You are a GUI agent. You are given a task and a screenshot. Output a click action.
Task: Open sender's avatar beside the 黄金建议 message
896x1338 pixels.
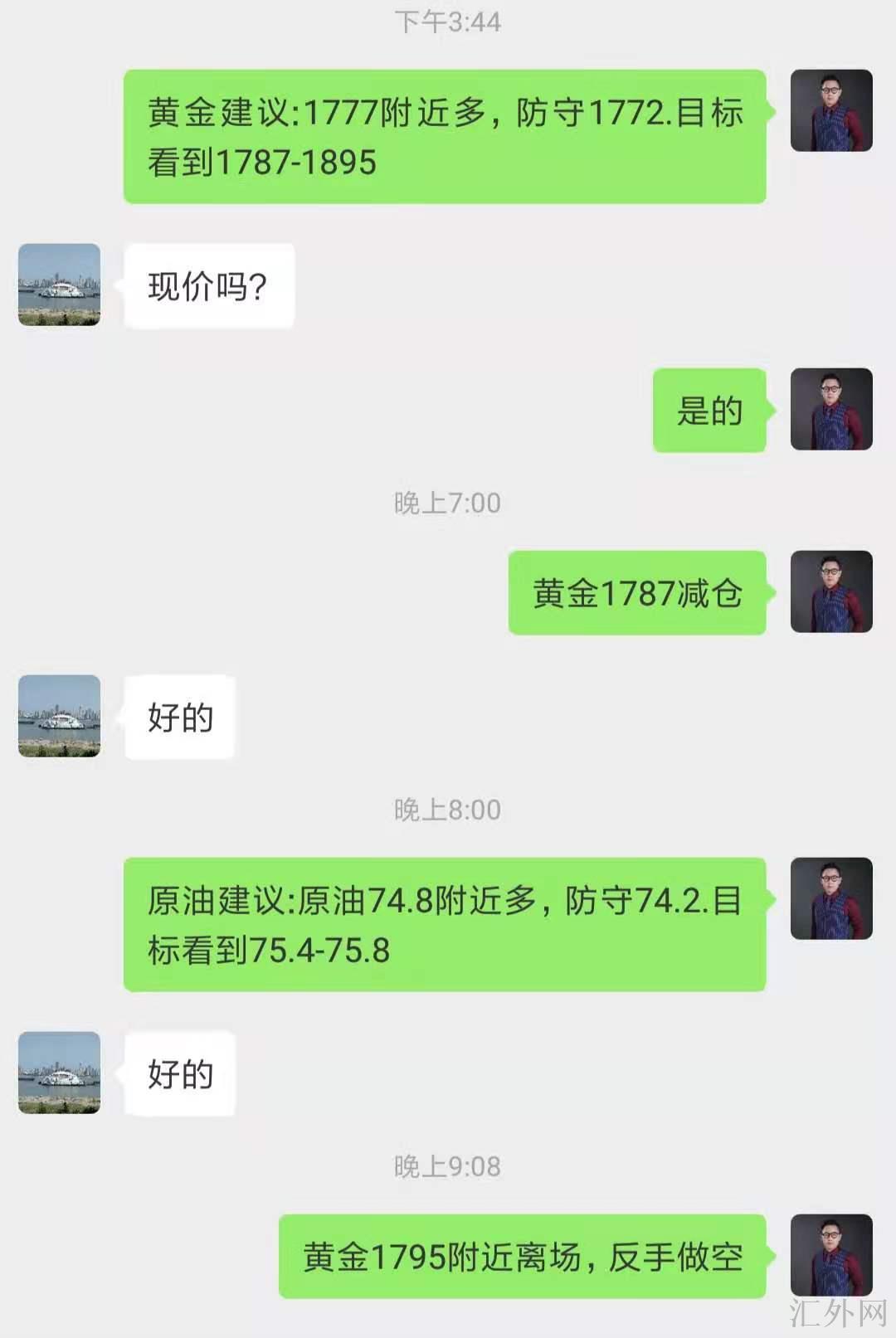(x=831, y=110)
